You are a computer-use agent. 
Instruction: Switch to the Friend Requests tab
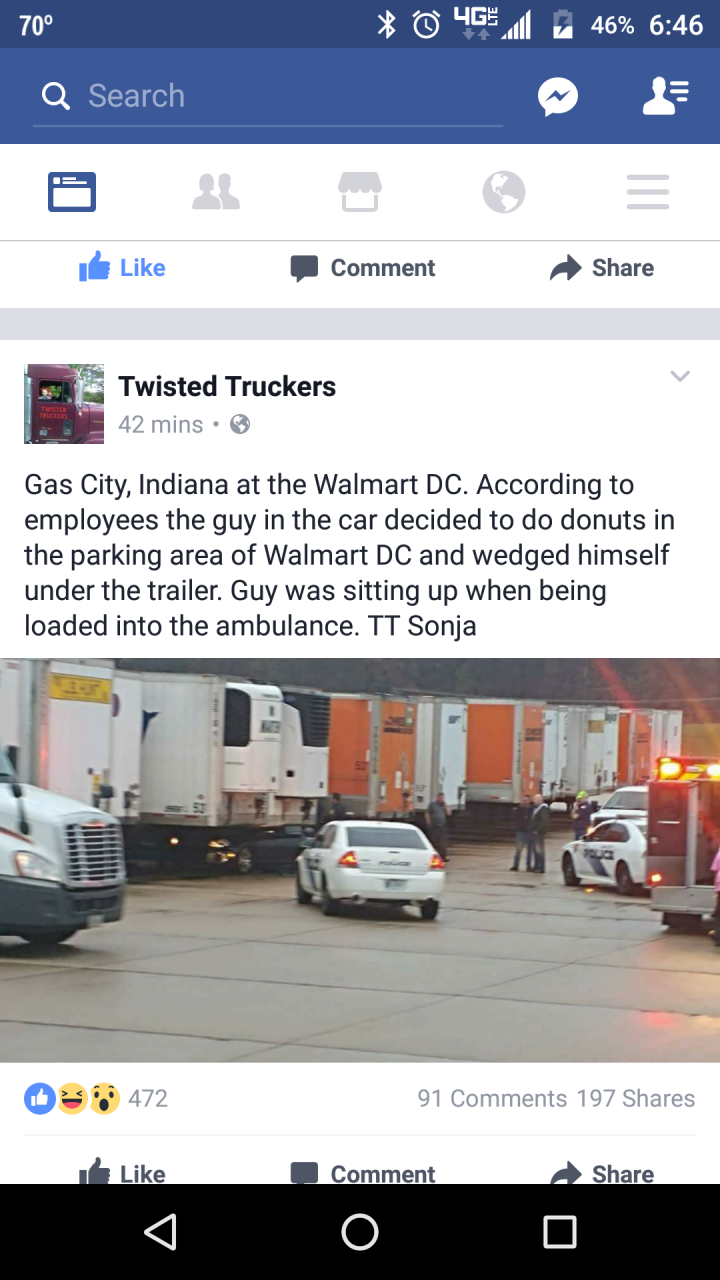click(x=216, y=191)
